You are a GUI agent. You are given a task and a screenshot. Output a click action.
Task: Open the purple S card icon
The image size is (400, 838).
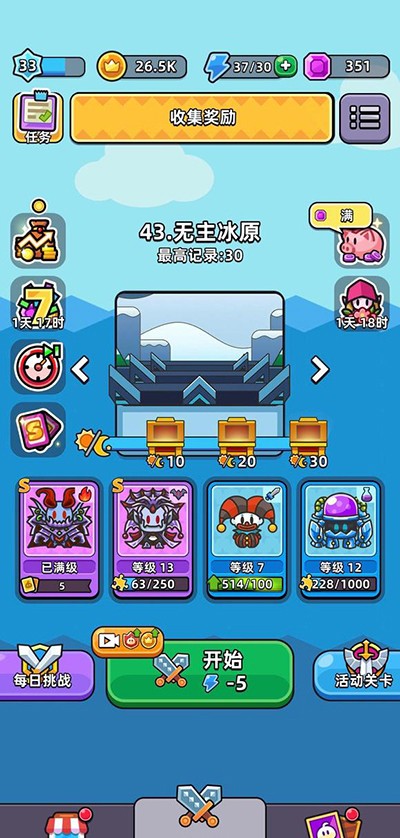pyautogui.click(x=38, y=429)
